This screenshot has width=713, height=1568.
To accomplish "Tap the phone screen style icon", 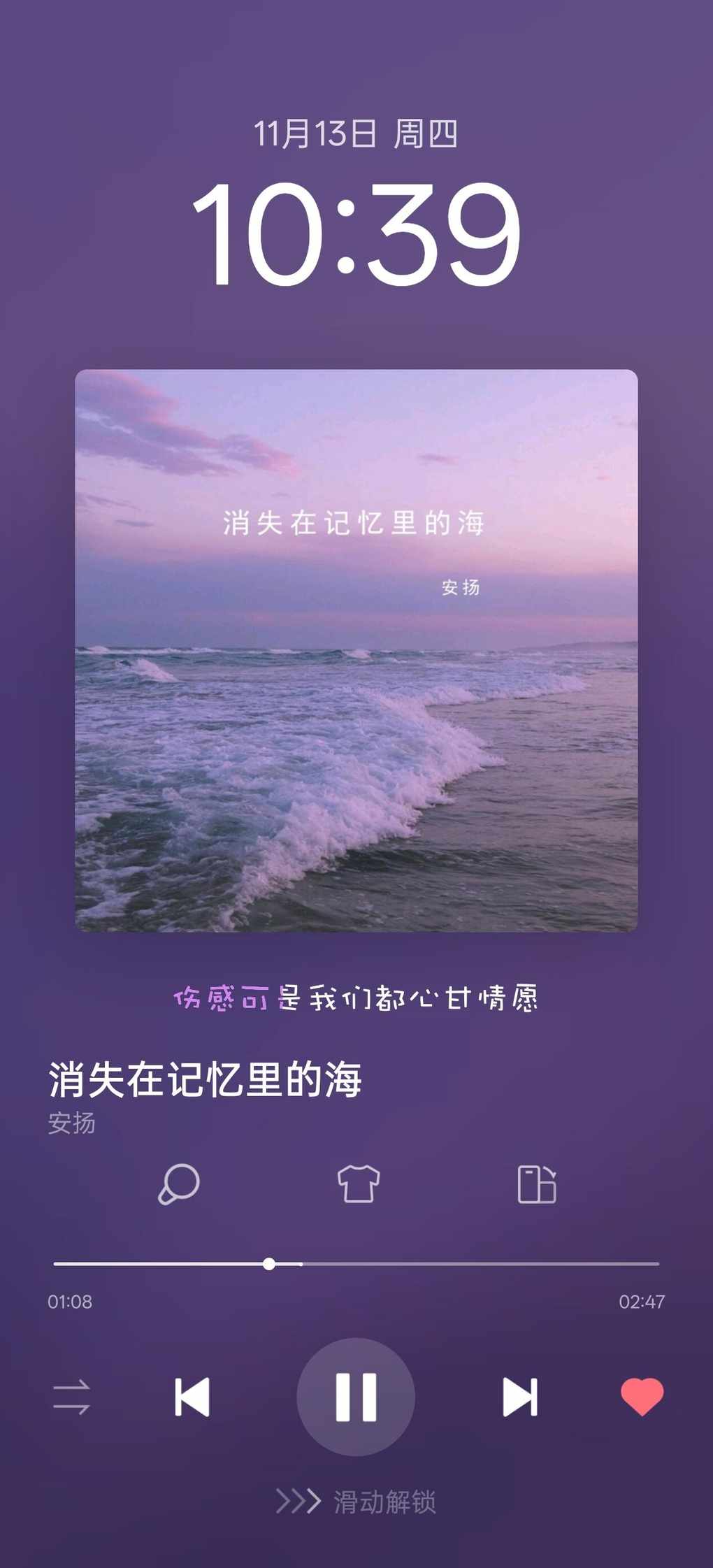I will pos(537,1184).
